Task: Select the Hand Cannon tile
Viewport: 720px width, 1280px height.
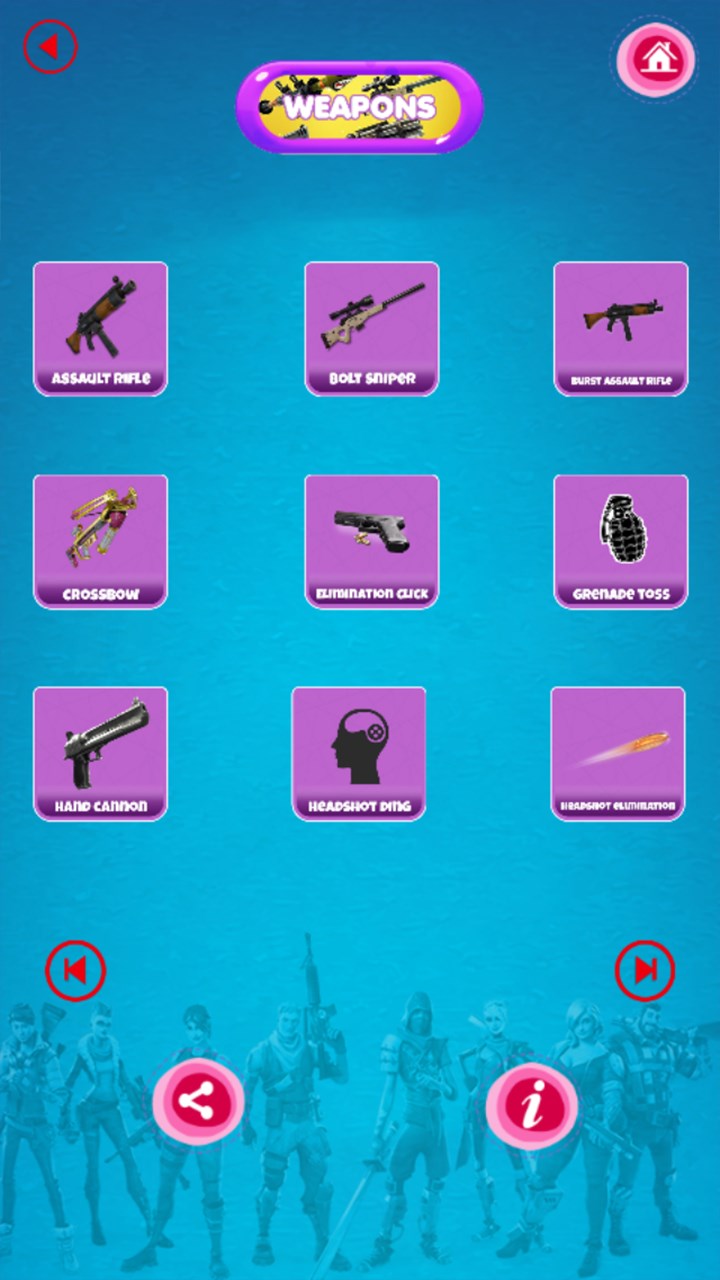Action: click(x=100, y=753)
